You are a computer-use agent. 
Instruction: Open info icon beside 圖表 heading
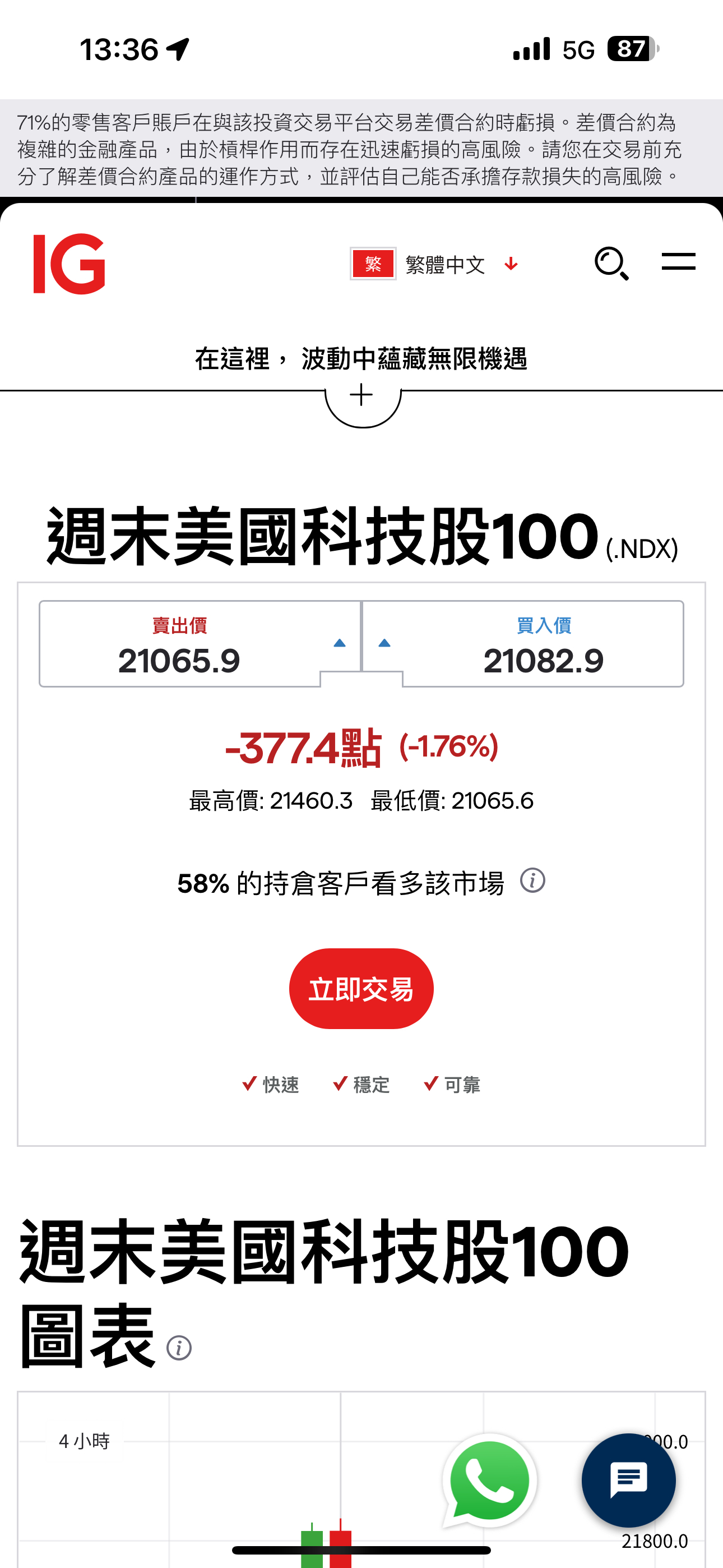[x=179, y=1348]
